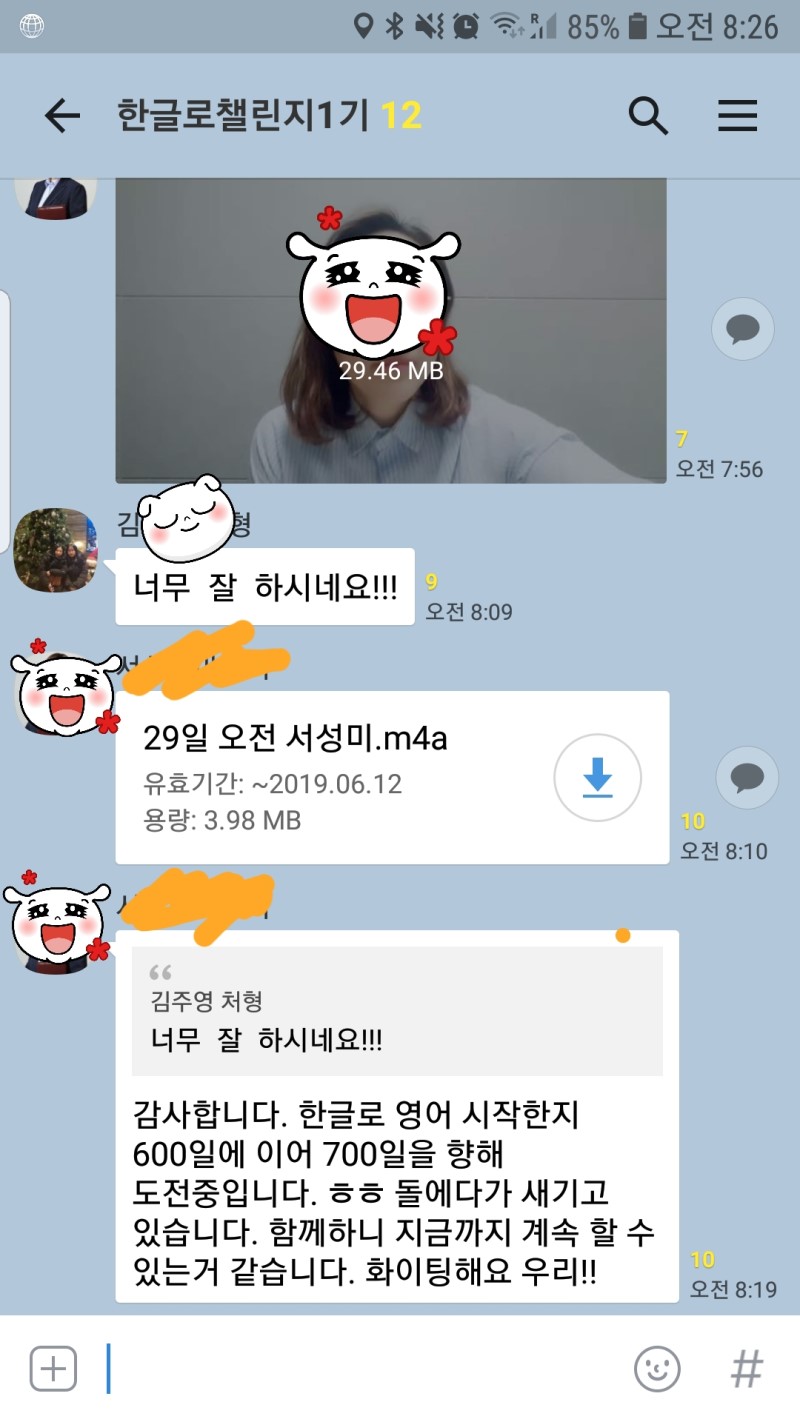800x1422 pixels.
Task: Open the 29.46 MB video message
Action: click(x=390, y=330)
